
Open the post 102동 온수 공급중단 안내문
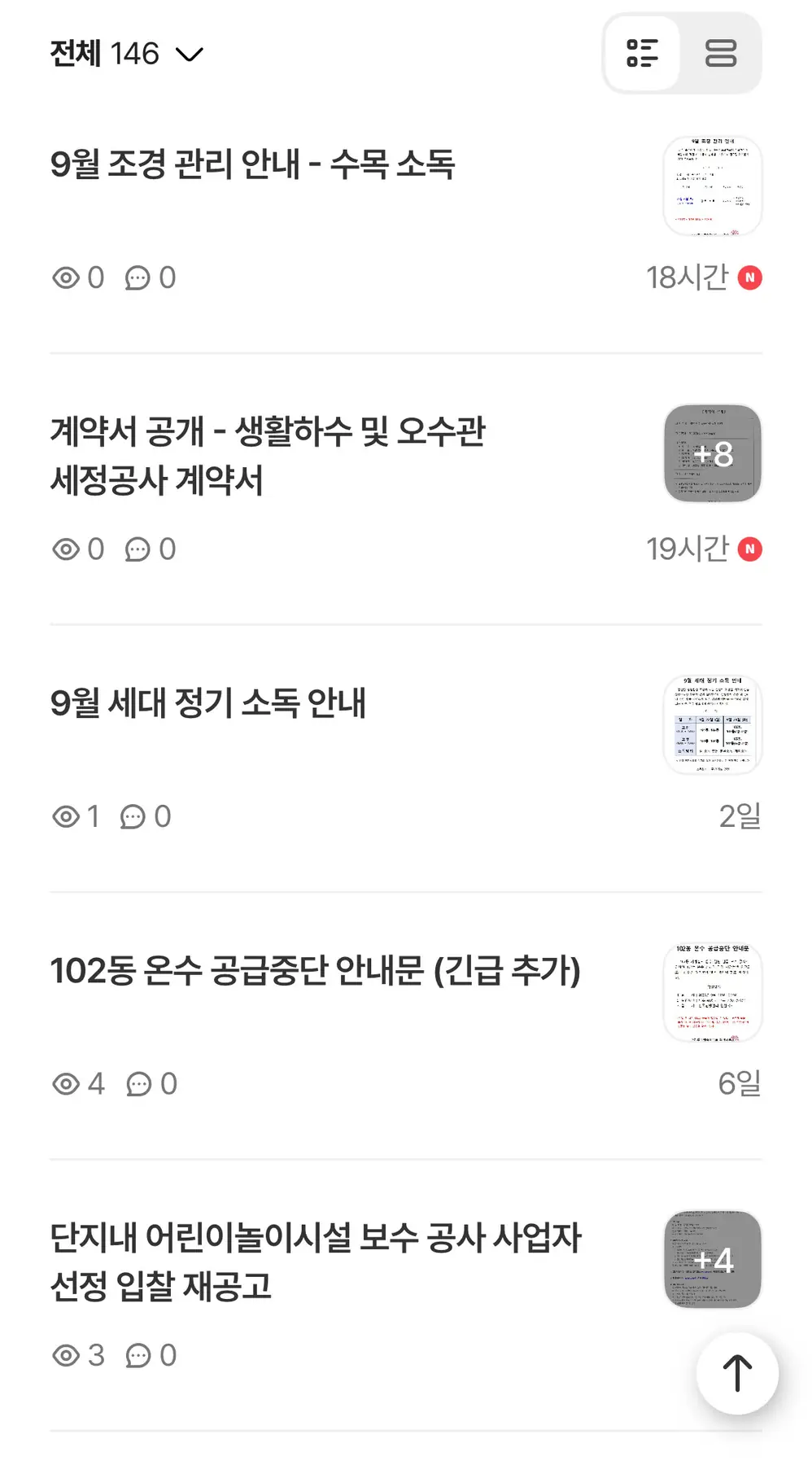click(x=315, y=971)
